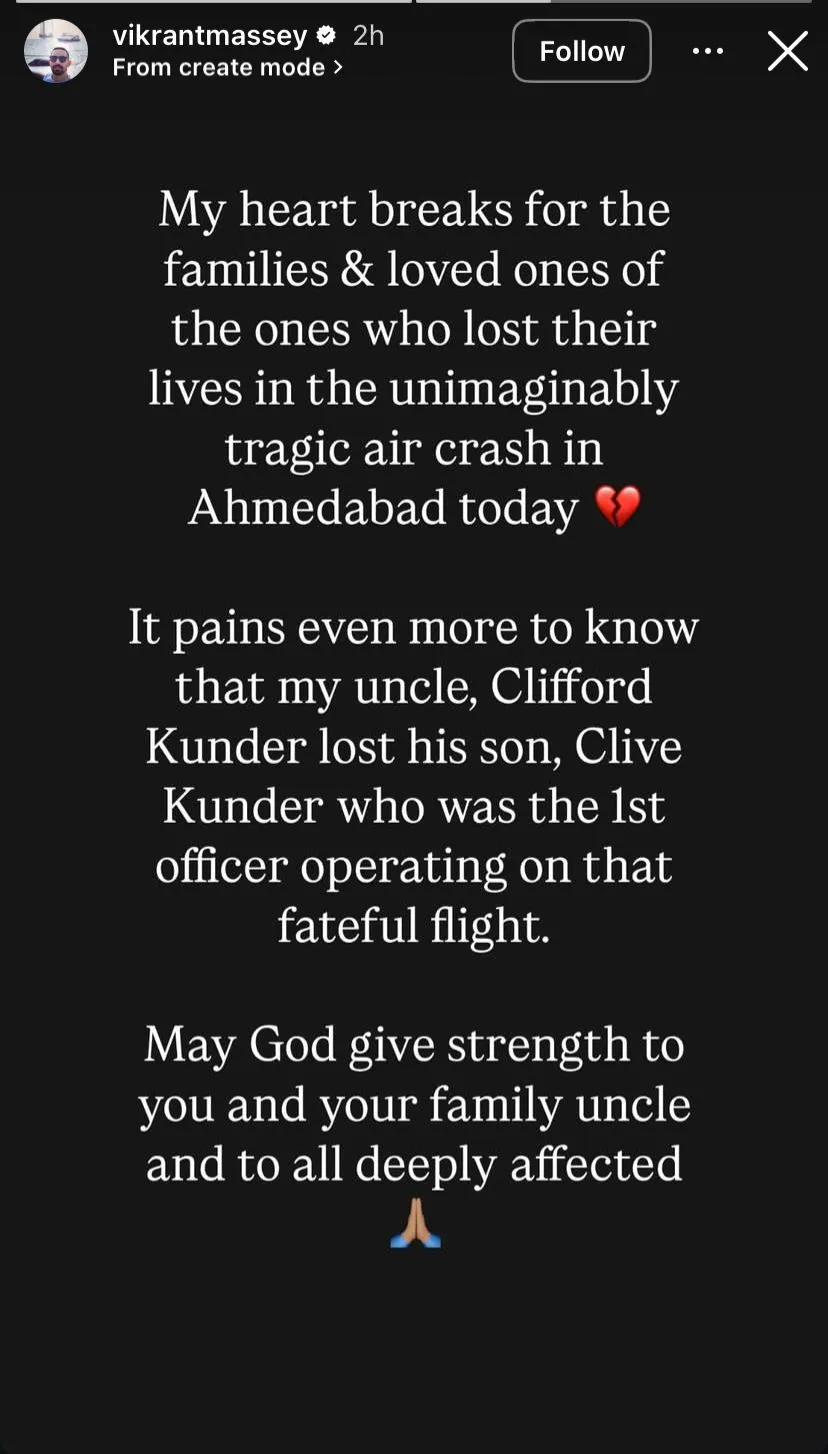Screen dimensions: 828x1454
Task: Close the story viewer
Action: click(787, 52)
